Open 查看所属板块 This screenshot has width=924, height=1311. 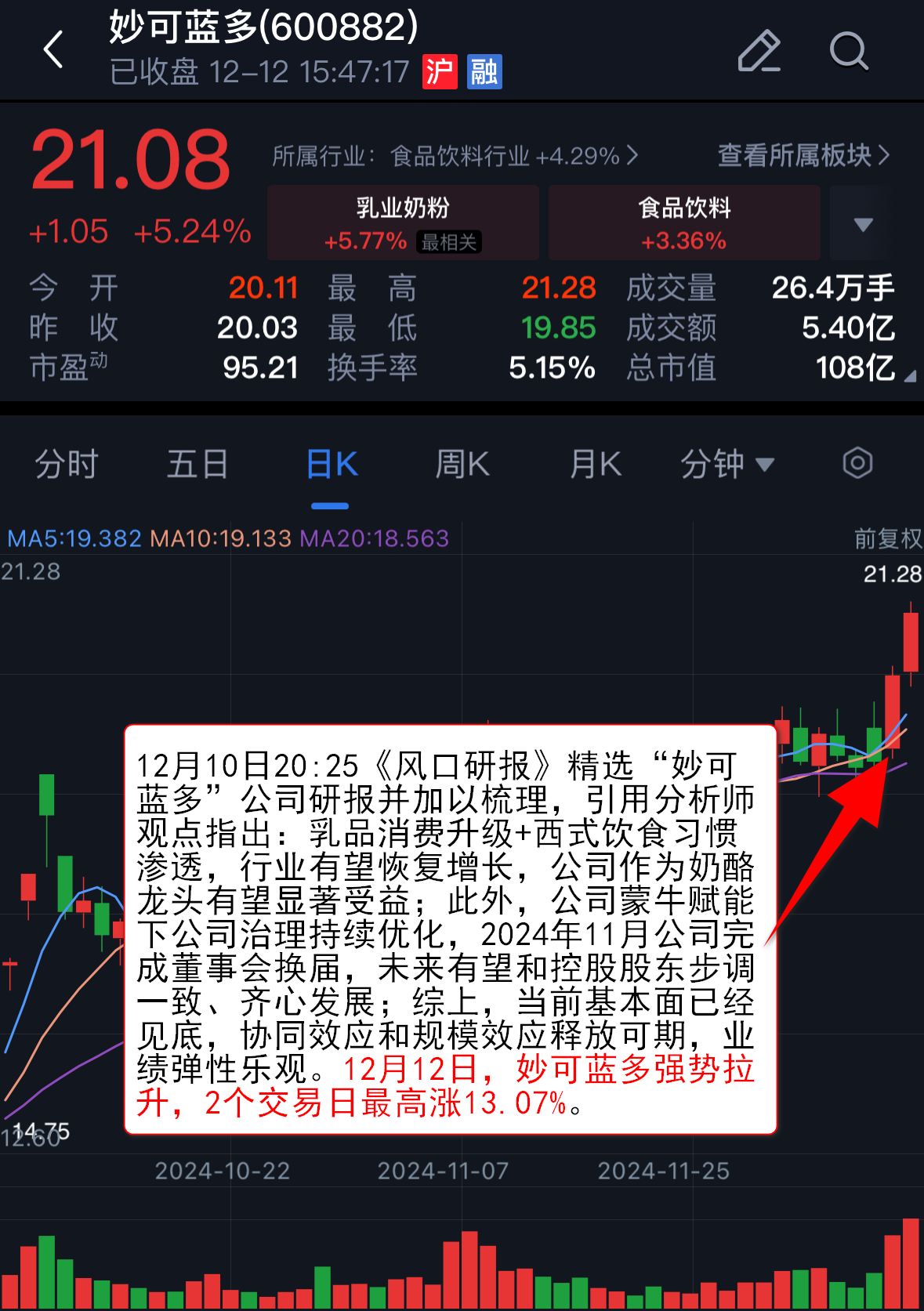click(x=803, y=155)
